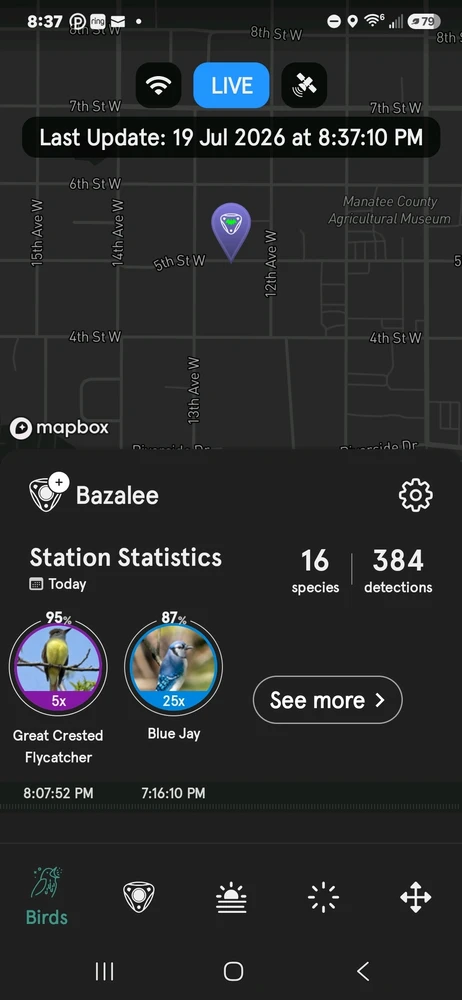Go back using the system back button
The height and width of the screenshot is (1000, 462).
click(362, 971)
